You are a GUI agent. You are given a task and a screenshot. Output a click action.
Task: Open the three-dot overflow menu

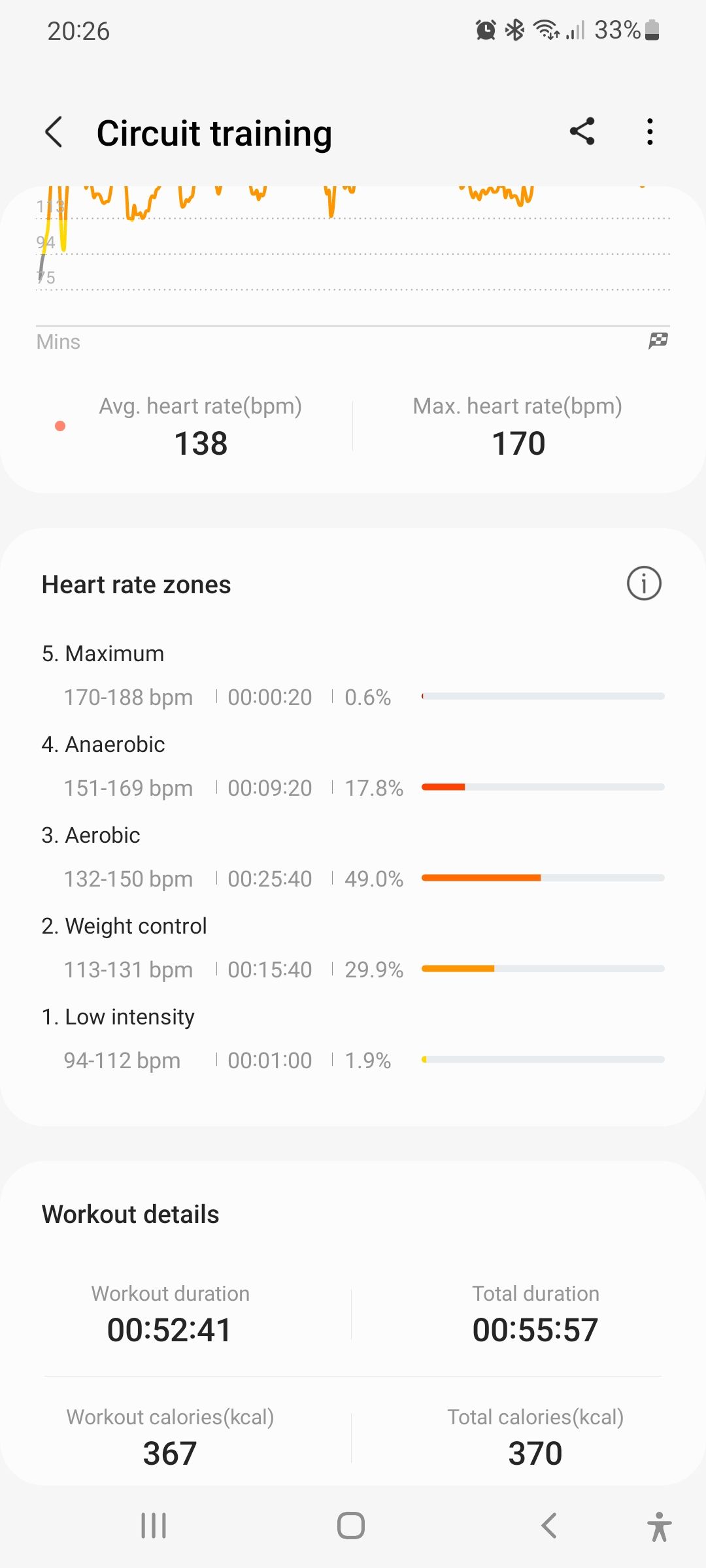650,132
